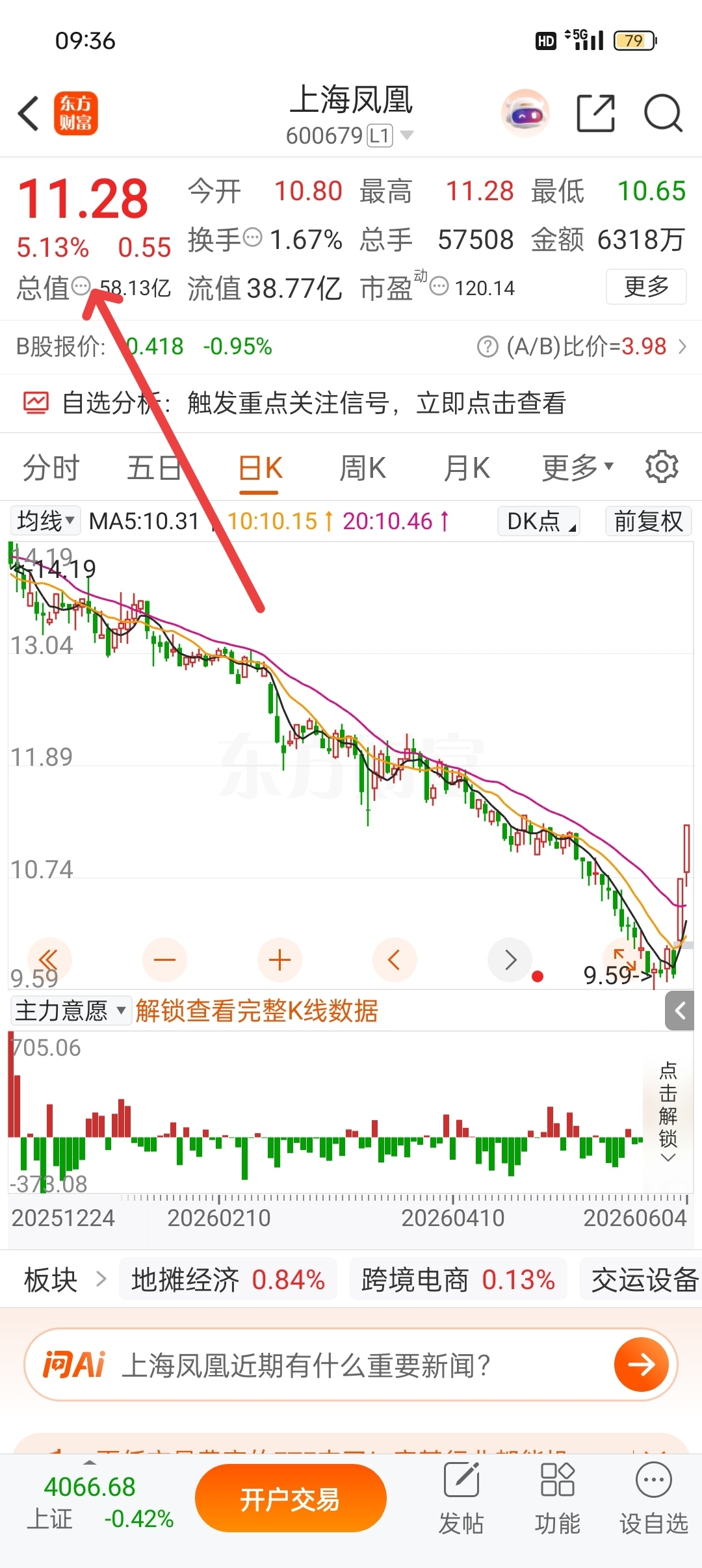The width and height of the screenshot is (702, 1568).
Task: Open the AI assistant robot icon
Action: [x=525, y=114]
